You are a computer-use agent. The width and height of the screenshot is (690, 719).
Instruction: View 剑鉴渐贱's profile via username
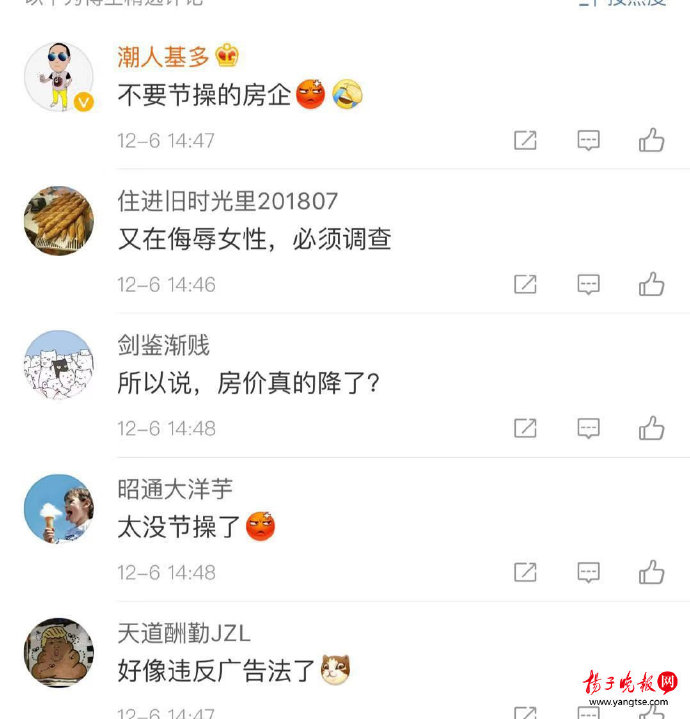(x=163, y=346)
